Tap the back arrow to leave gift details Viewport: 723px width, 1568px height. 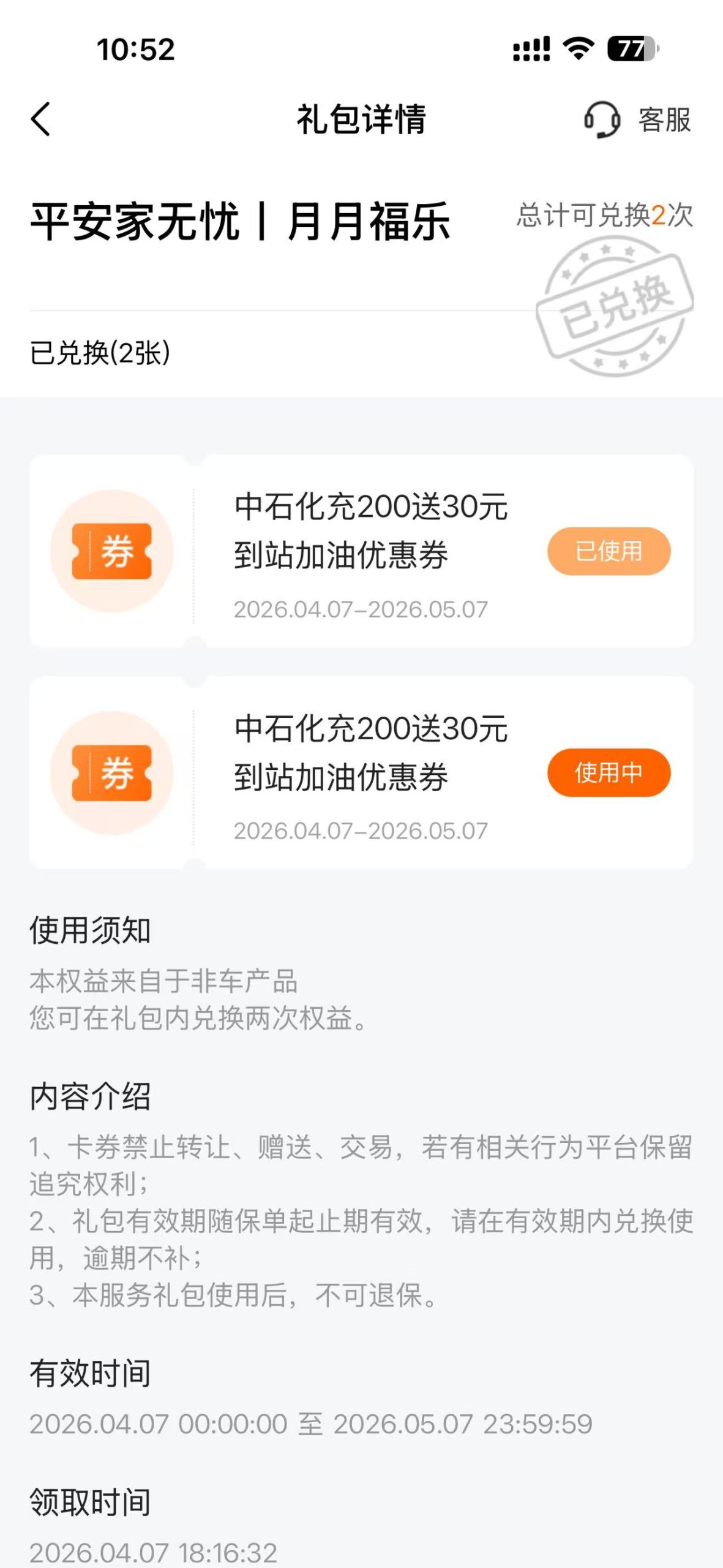(x=40, y=120)
